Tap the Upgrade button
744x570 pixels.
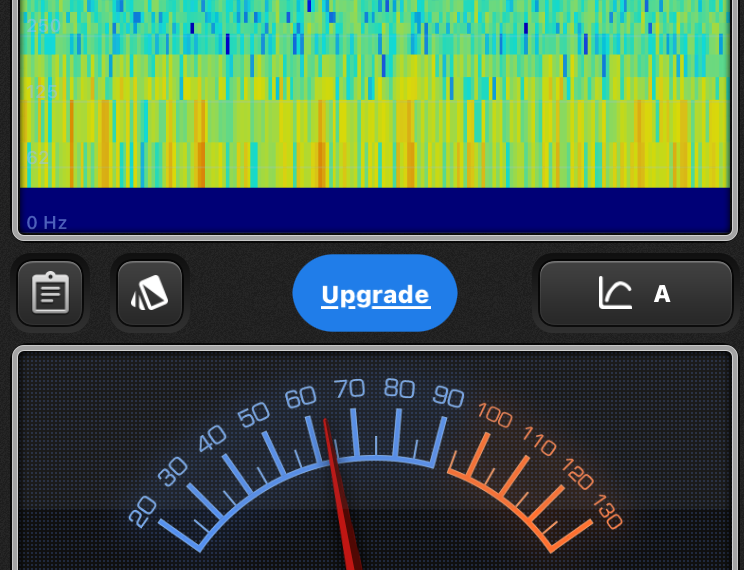tap(375, 294)
